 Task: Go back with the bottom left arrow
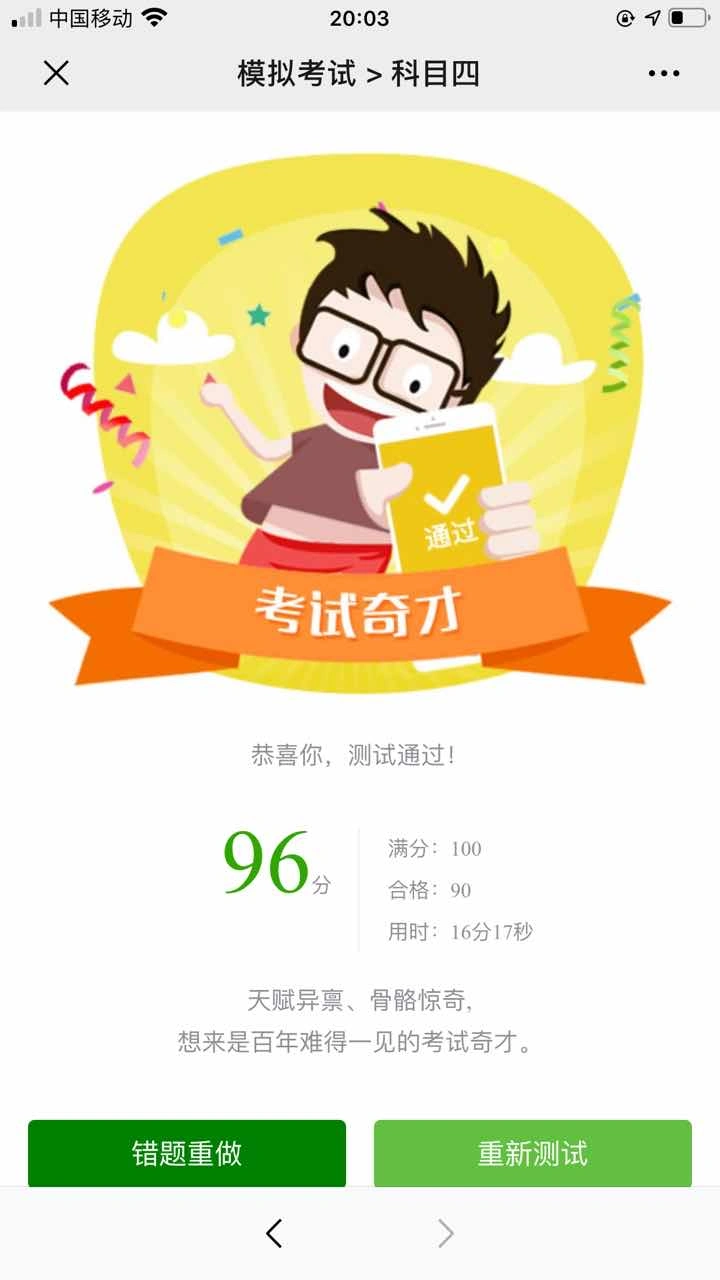(x=274, y=1233)
